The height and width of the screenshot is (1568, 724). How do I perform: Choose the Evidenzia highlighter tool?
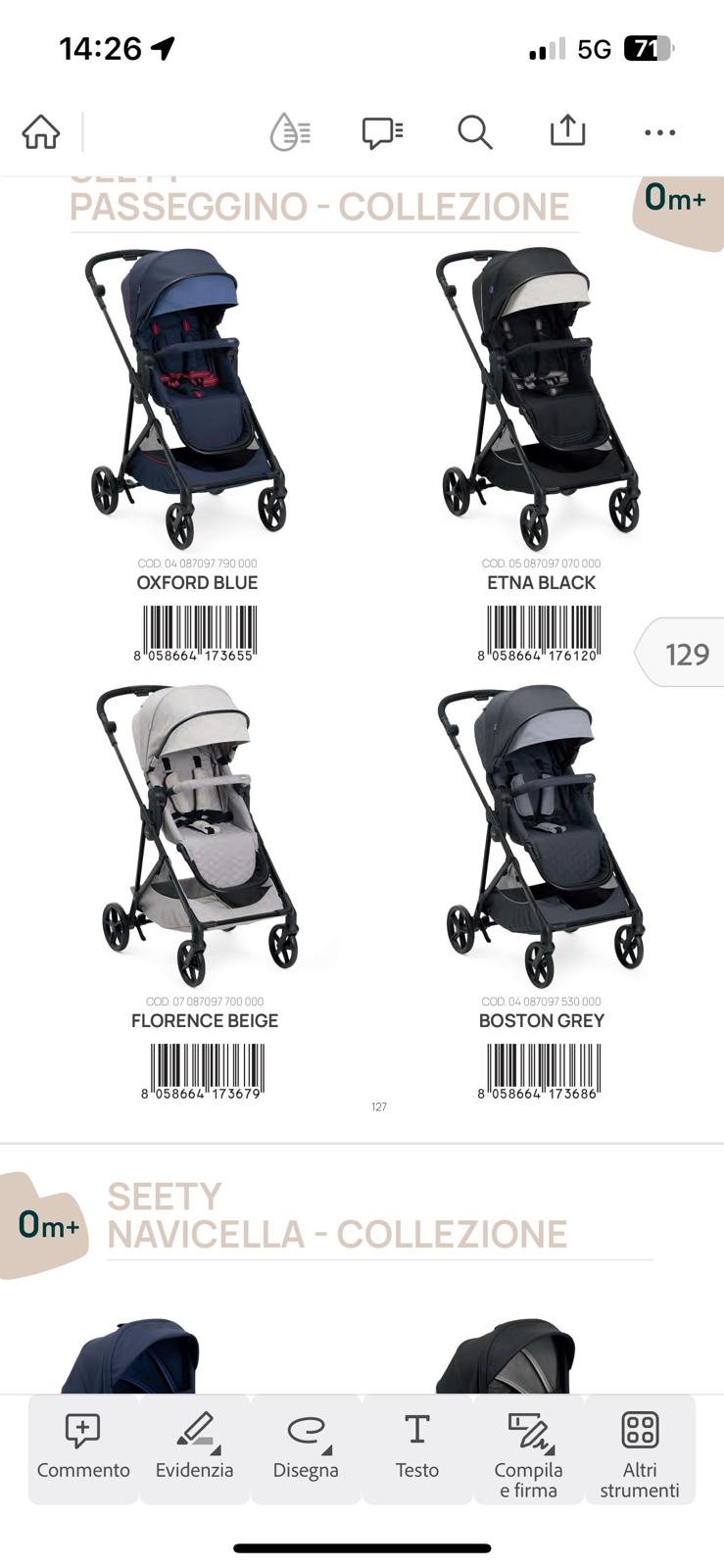(x=195, y=1448)
